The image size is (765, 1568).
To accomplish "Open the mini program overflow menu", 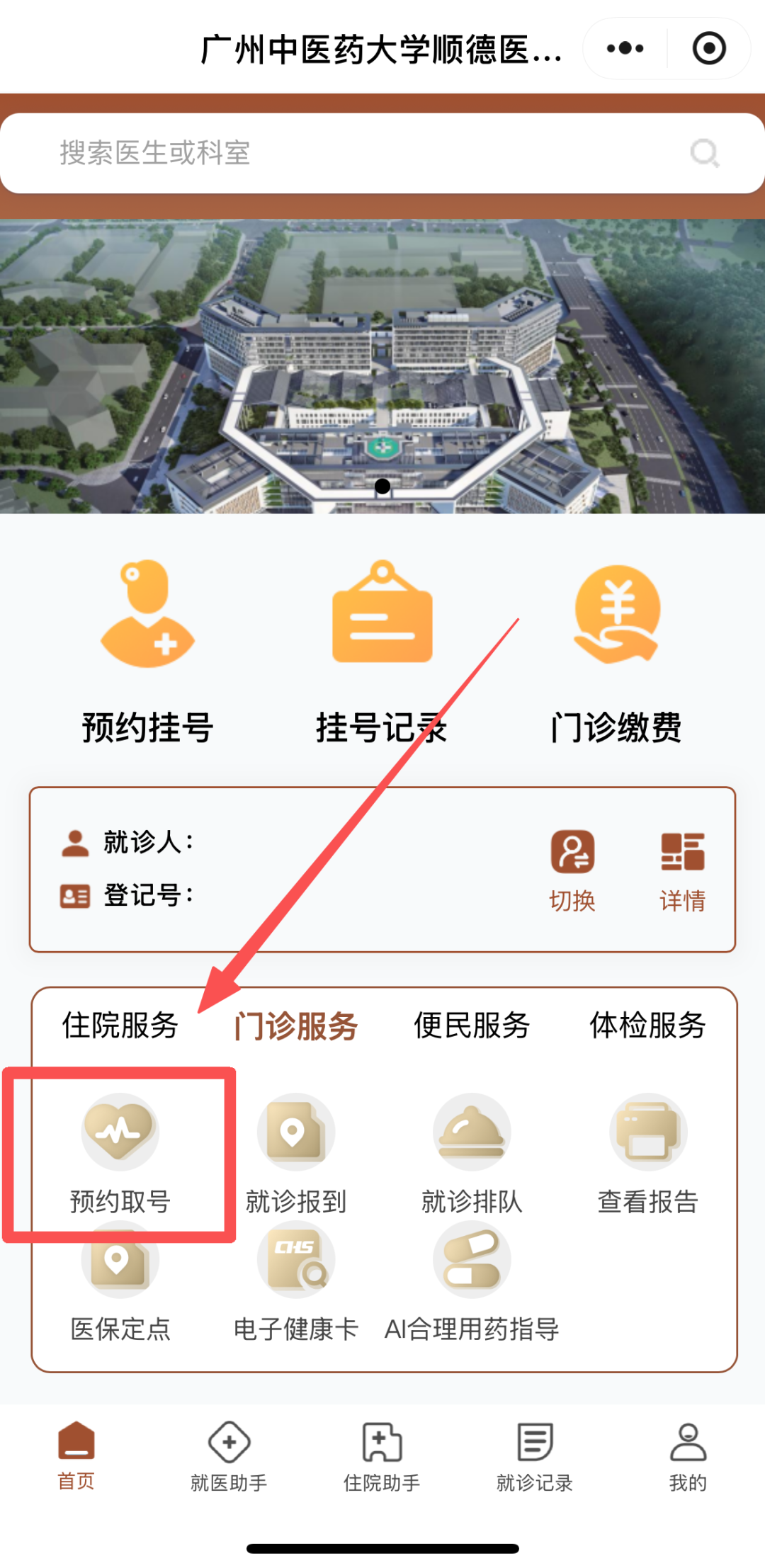I will click(x=625, y=48).
